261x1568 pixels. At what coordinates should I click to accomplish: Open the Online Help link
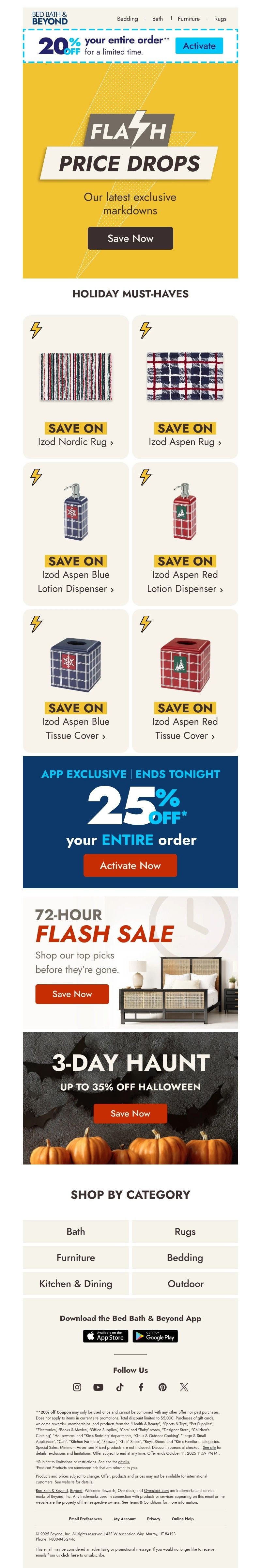(x=182, y=1519)
